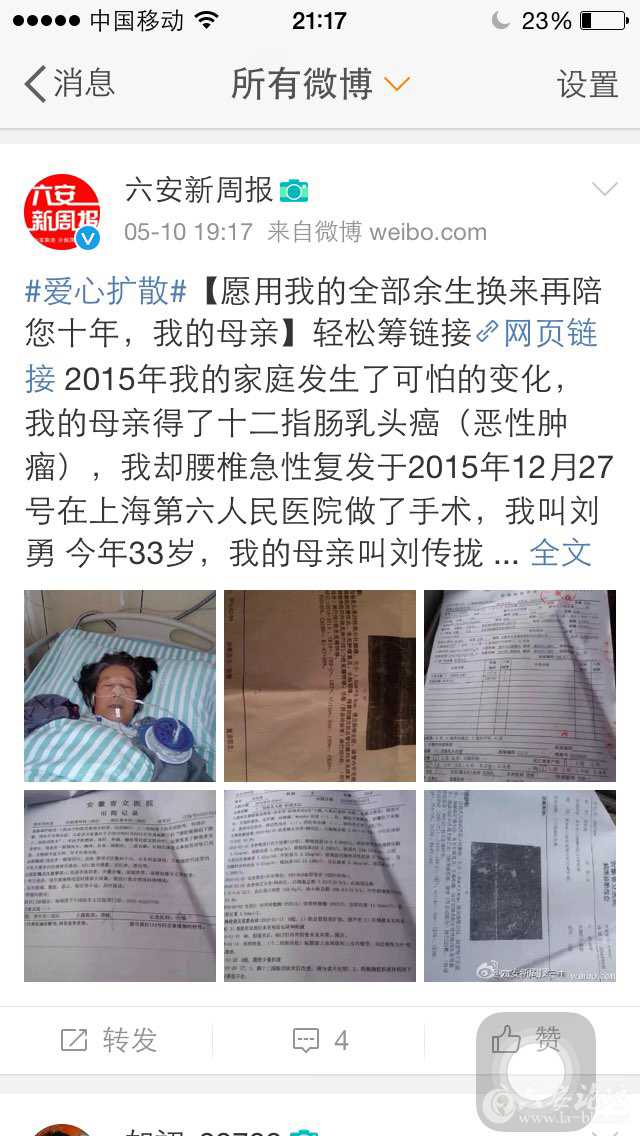The height and width of the screenshot is (1136, 640).
Task: Open the 六安新周报 account name
Action: coord(199,190)
